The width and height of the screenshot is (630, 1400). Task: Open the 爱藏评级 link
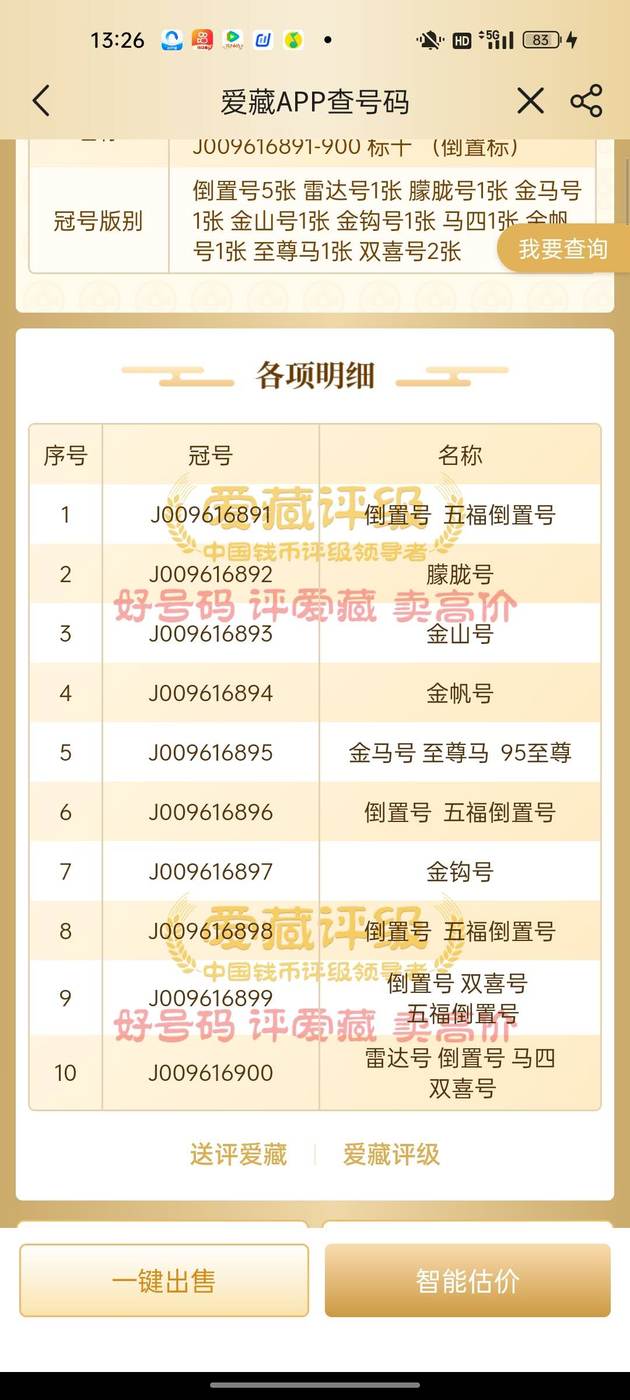tap(391, 1154)
